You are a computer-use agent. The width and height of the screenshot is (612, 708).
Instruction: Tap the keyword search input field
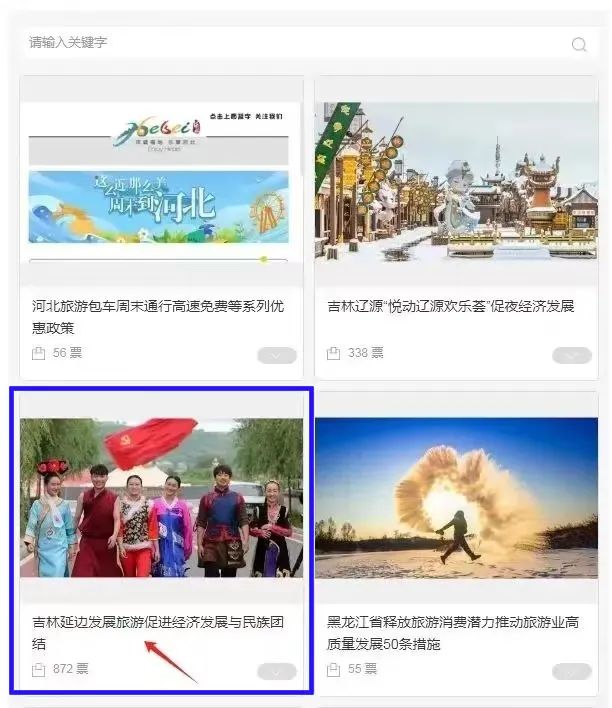click(x=290, y=43)
